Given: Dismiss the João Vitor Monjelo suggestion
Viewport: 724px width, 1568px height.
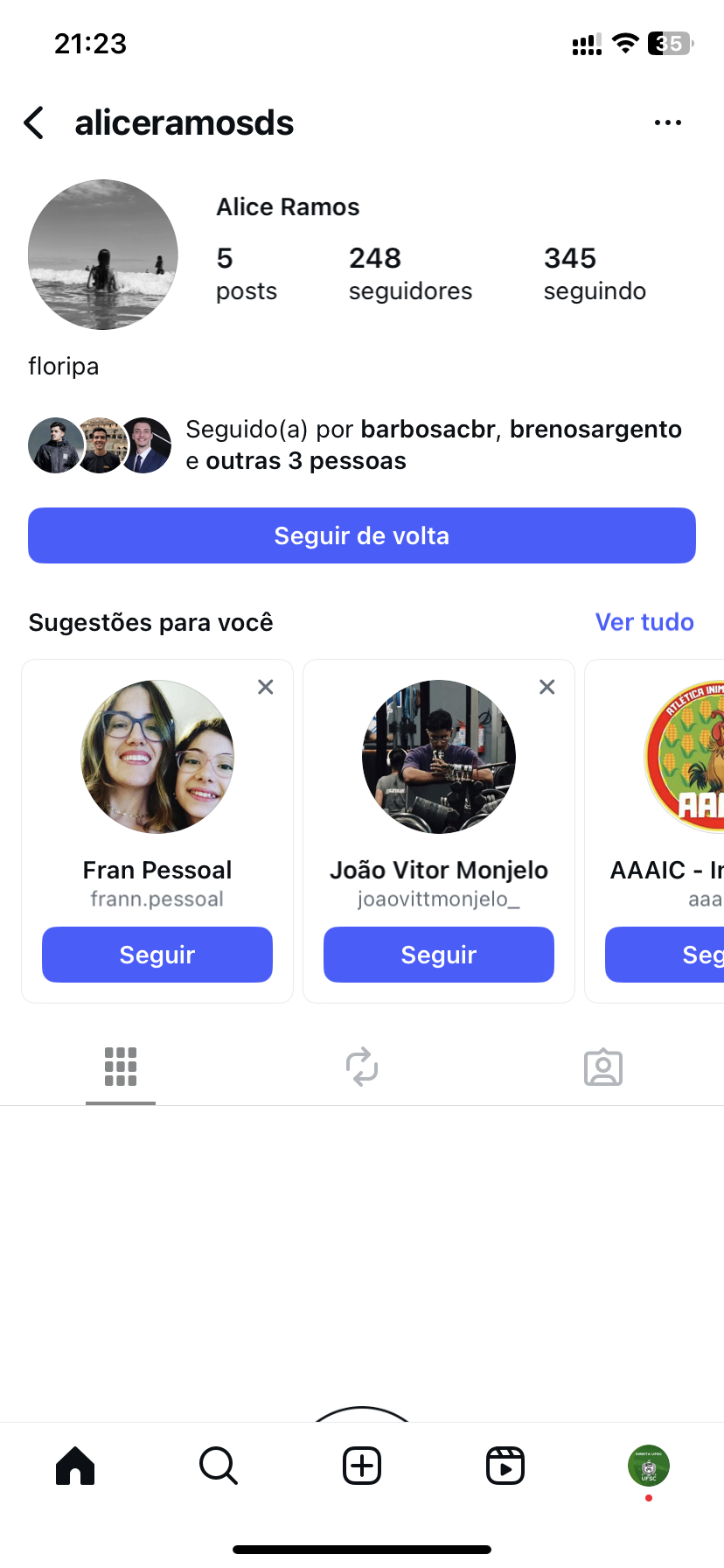Looking at the screenshot, I should coord(547,688).
